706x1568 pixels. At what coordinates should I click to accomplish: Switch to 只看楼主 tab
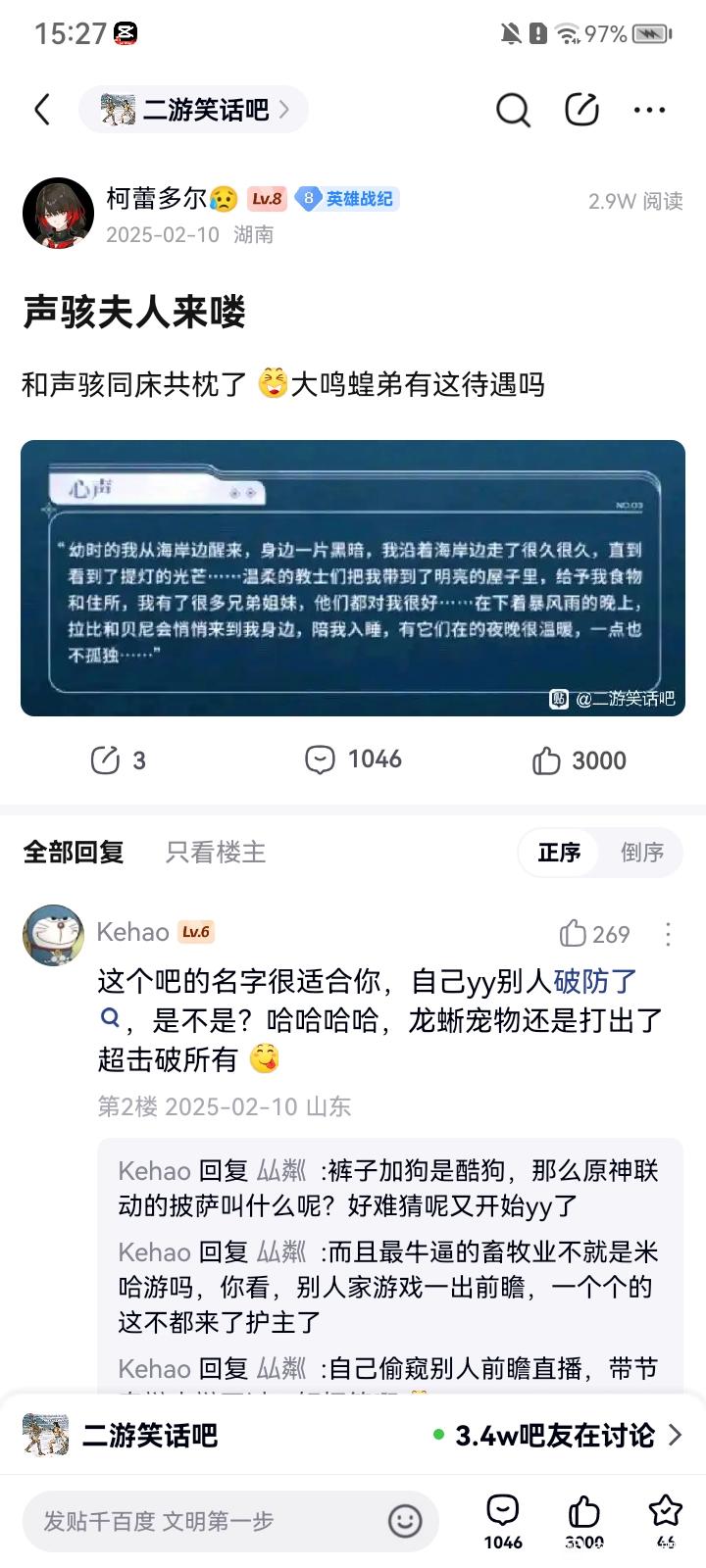pyautogui.click(x=216, y=853)
